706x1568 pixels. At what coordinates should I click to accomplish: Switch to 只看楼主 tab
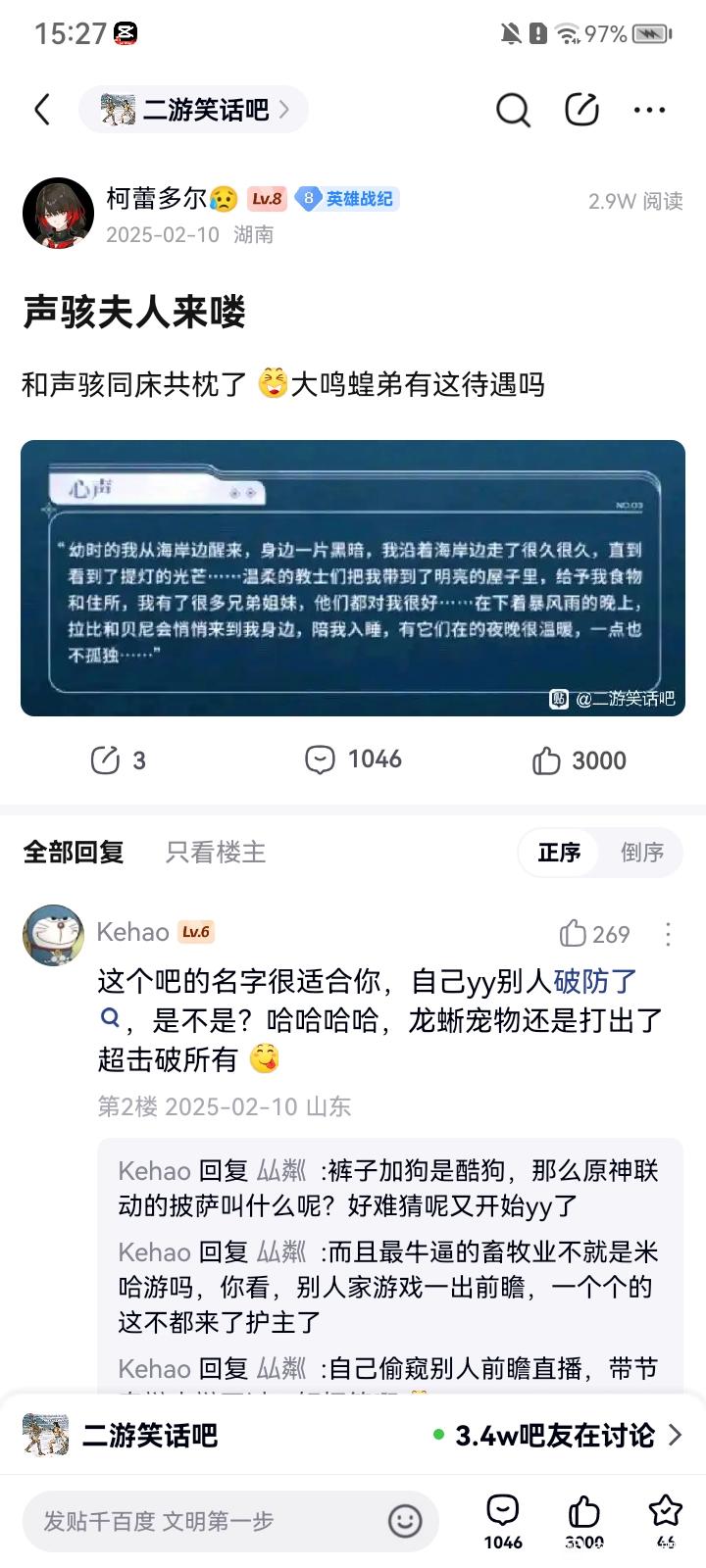pyautogui.click(x=216, y=853)
